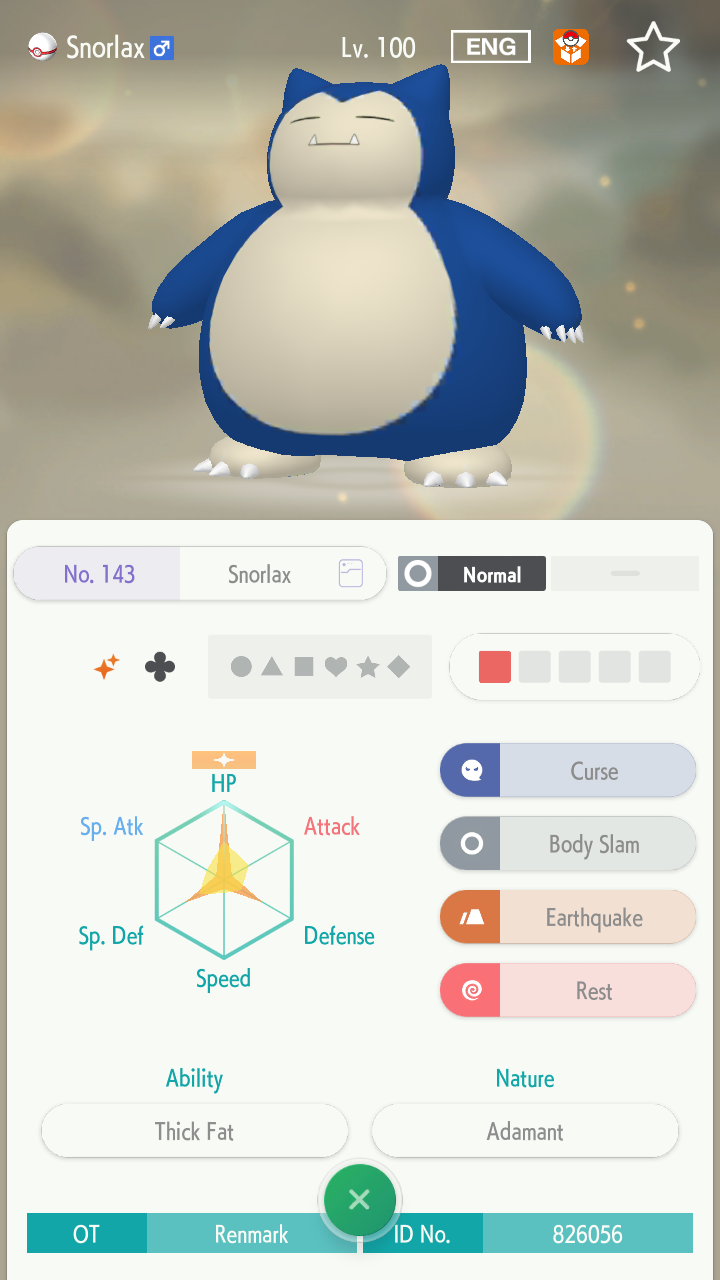
Task: View details of the move Earthquake
Action: (568, 917)
